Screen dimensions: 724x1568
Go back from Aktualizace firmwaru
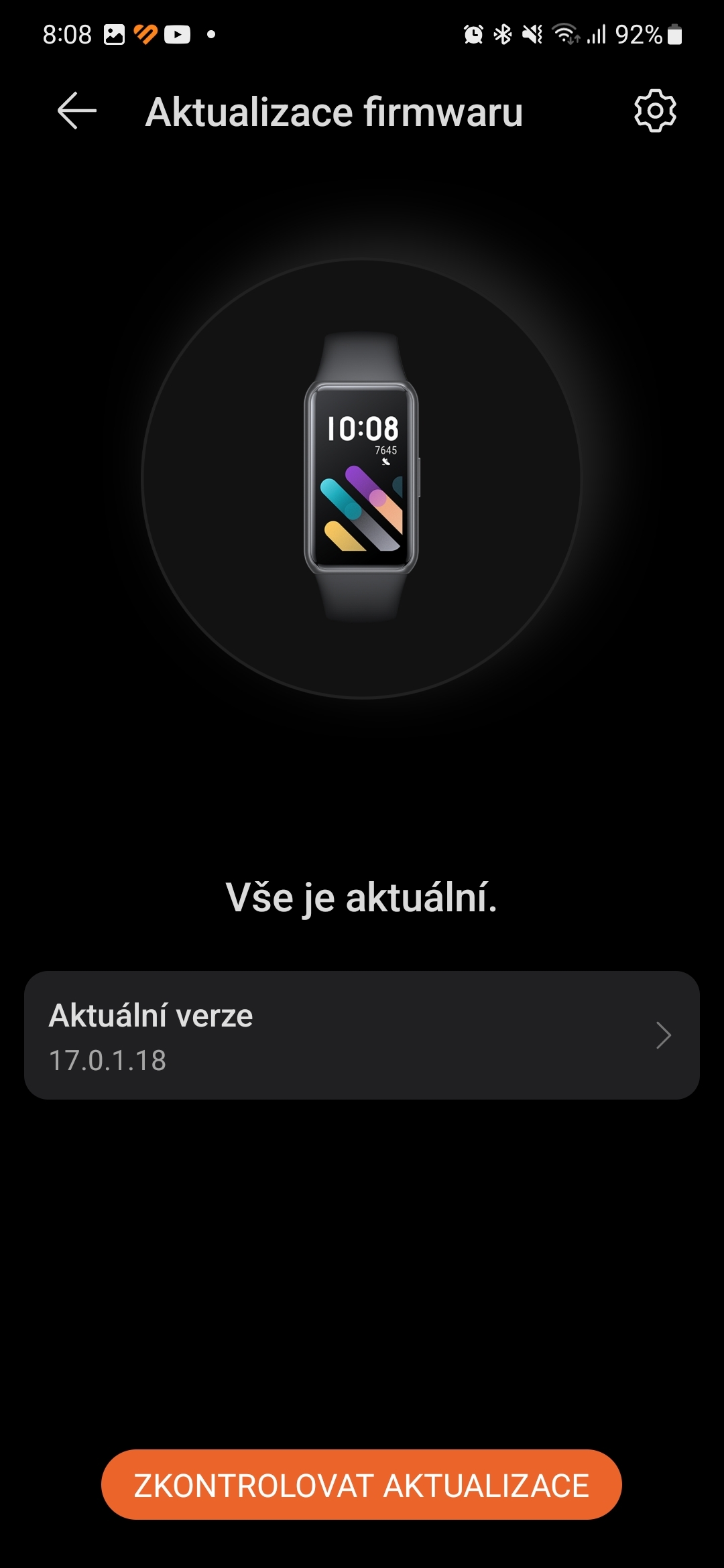click(x=77, y=111)
